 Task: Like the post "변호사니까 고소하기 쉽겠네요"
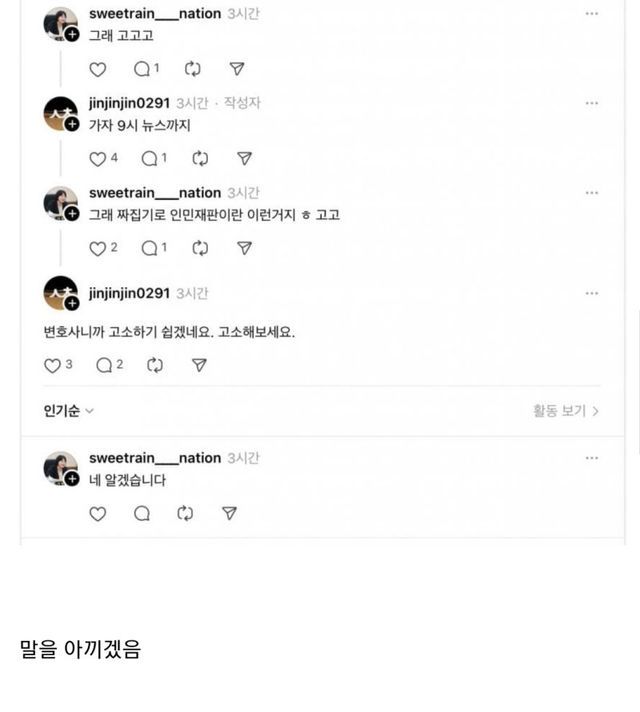click(58, 365)
